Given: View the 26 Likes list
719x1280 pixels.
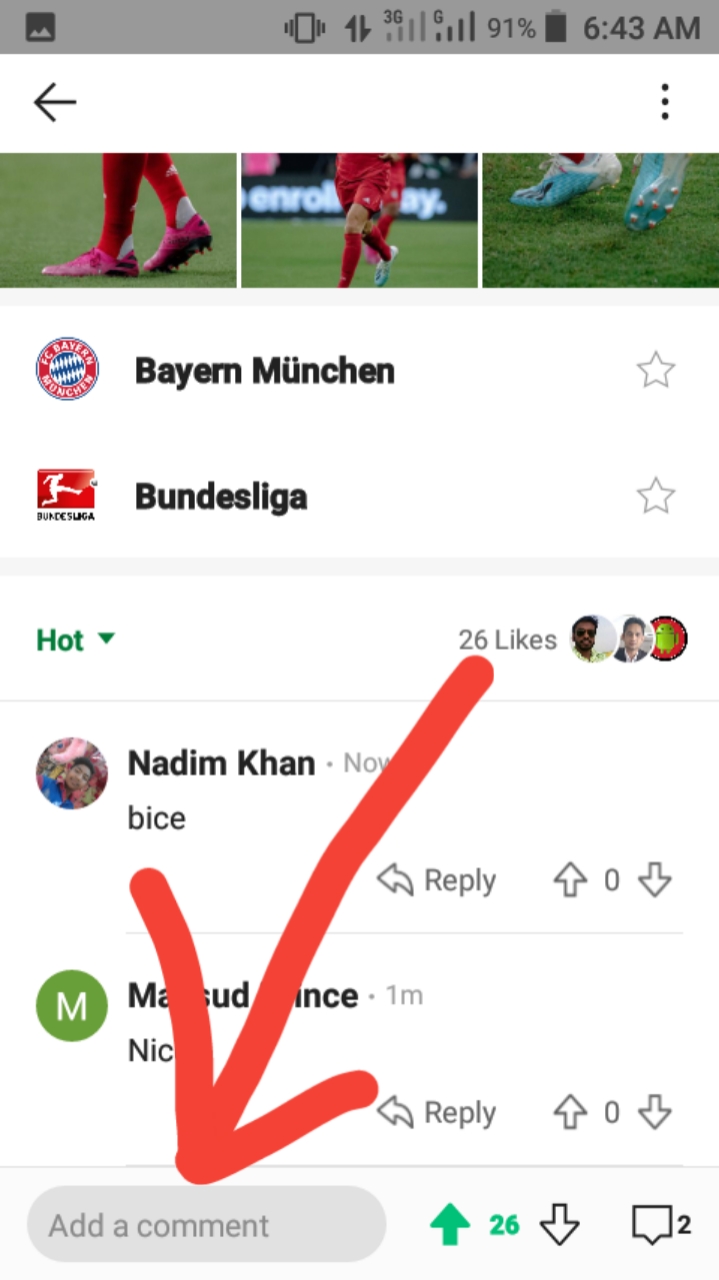Looking at the screenshot, I should 507,640.
